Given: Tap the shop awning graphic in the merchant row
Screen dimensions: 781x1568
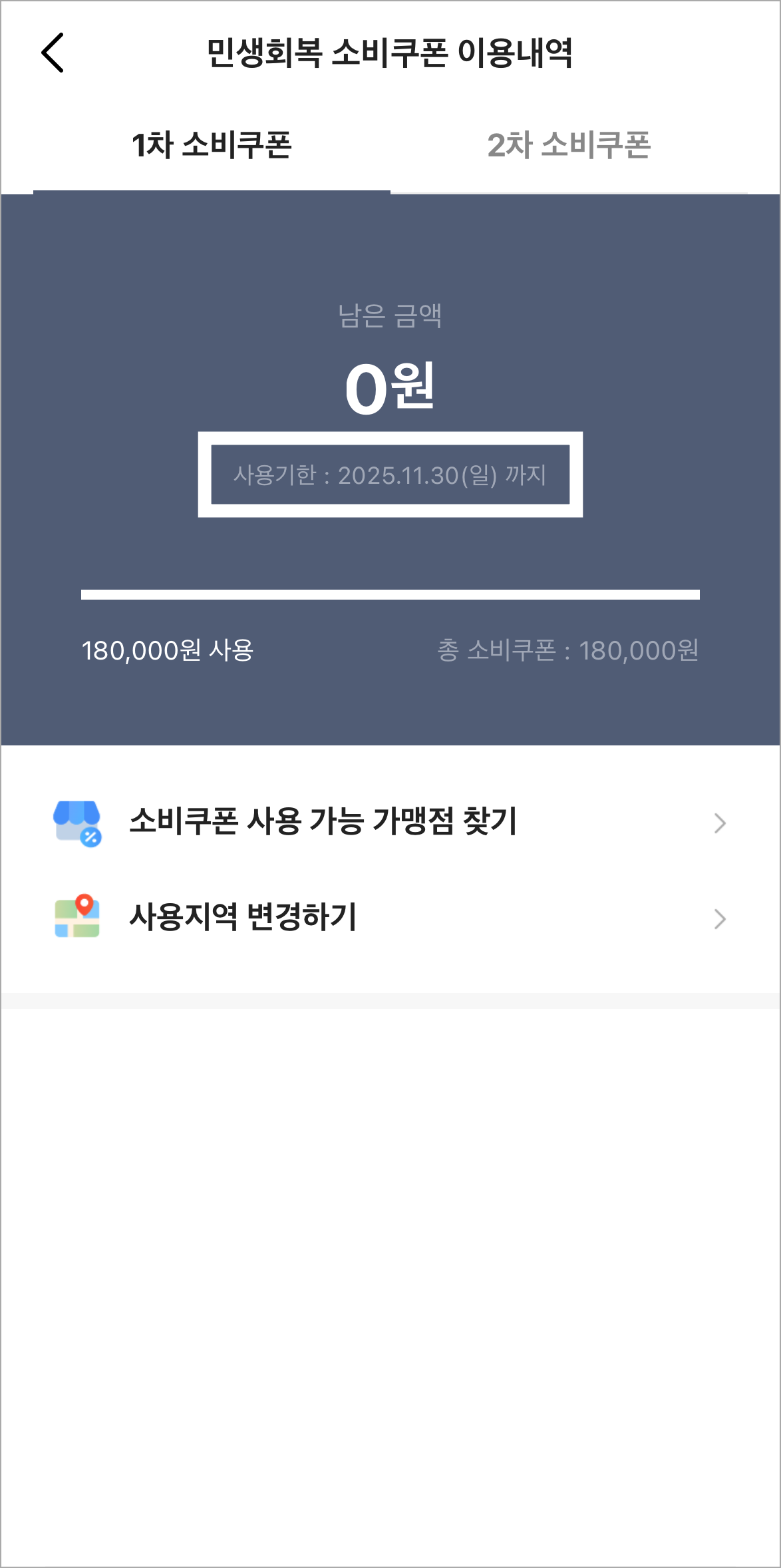Looking at the screenshot, I should click(x=75, y=813).
